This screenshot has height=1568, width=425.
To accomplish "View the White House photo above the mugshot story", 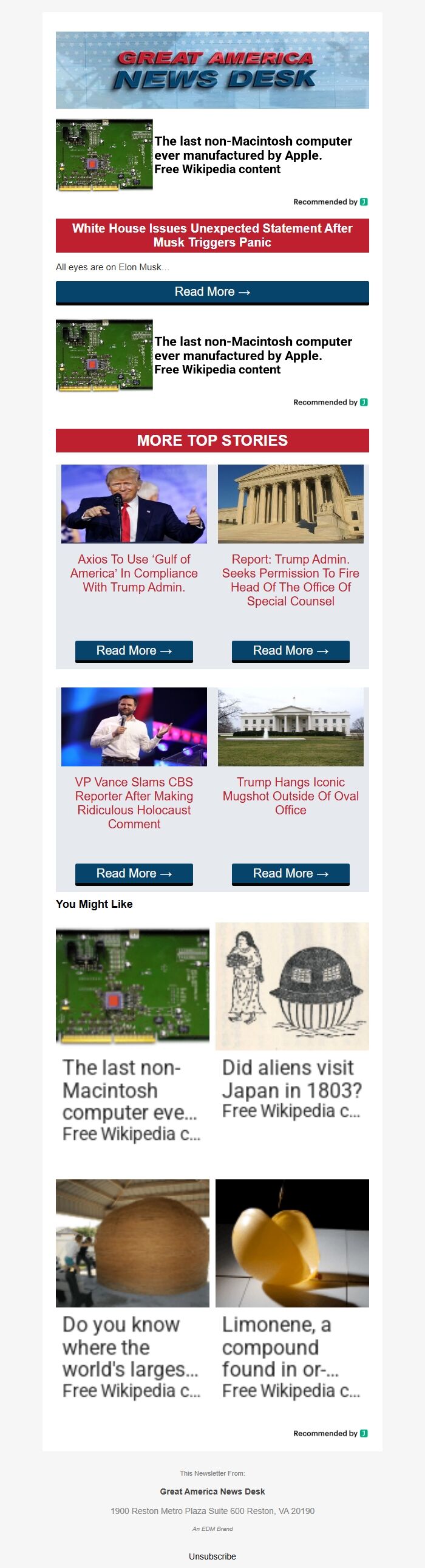I will point(290,727).
